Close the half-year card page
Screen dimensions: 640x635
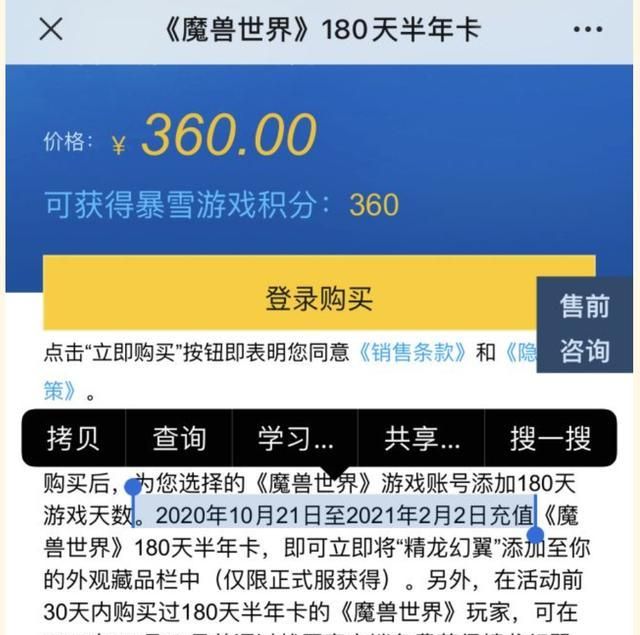pyautogui.click(x=50, y=29)
